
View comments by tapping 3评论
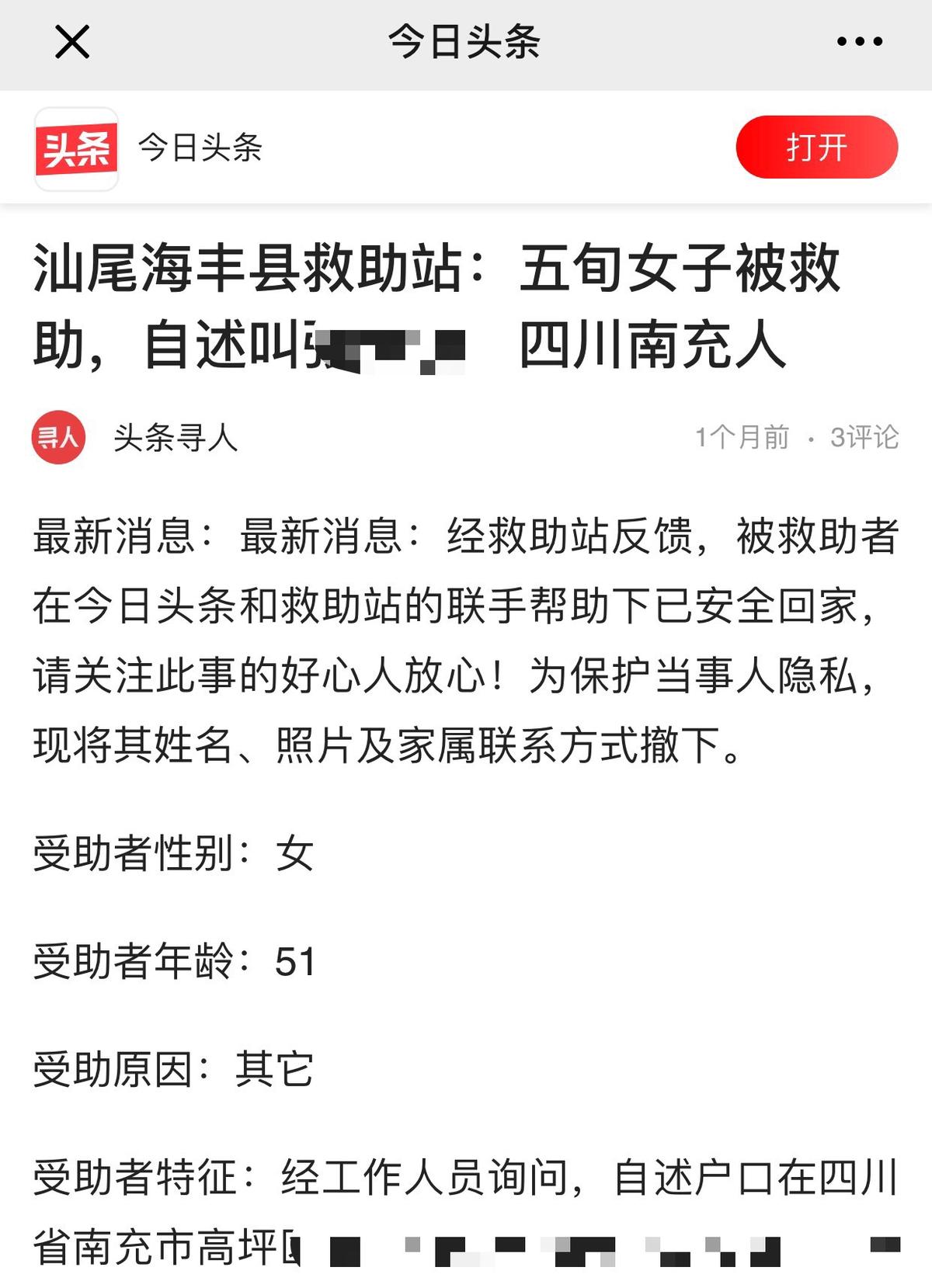pyautogui.click(x=865, y=436)
